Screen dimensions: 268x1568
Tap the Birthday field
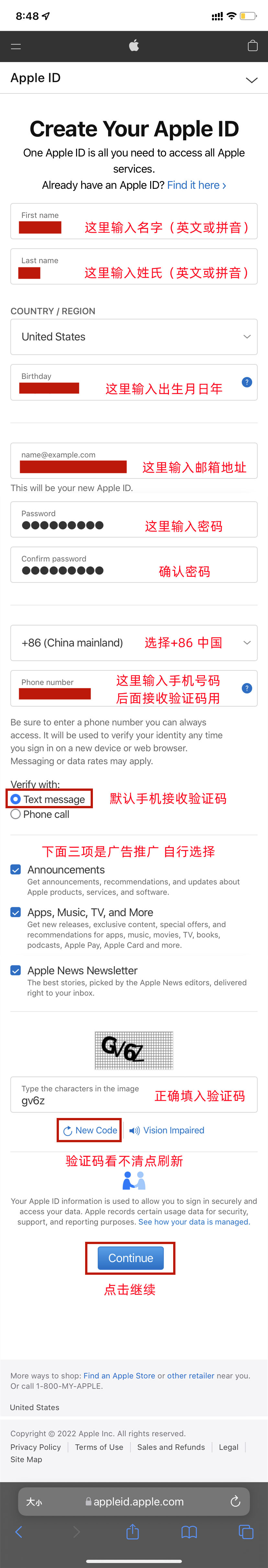pos(122,383)
